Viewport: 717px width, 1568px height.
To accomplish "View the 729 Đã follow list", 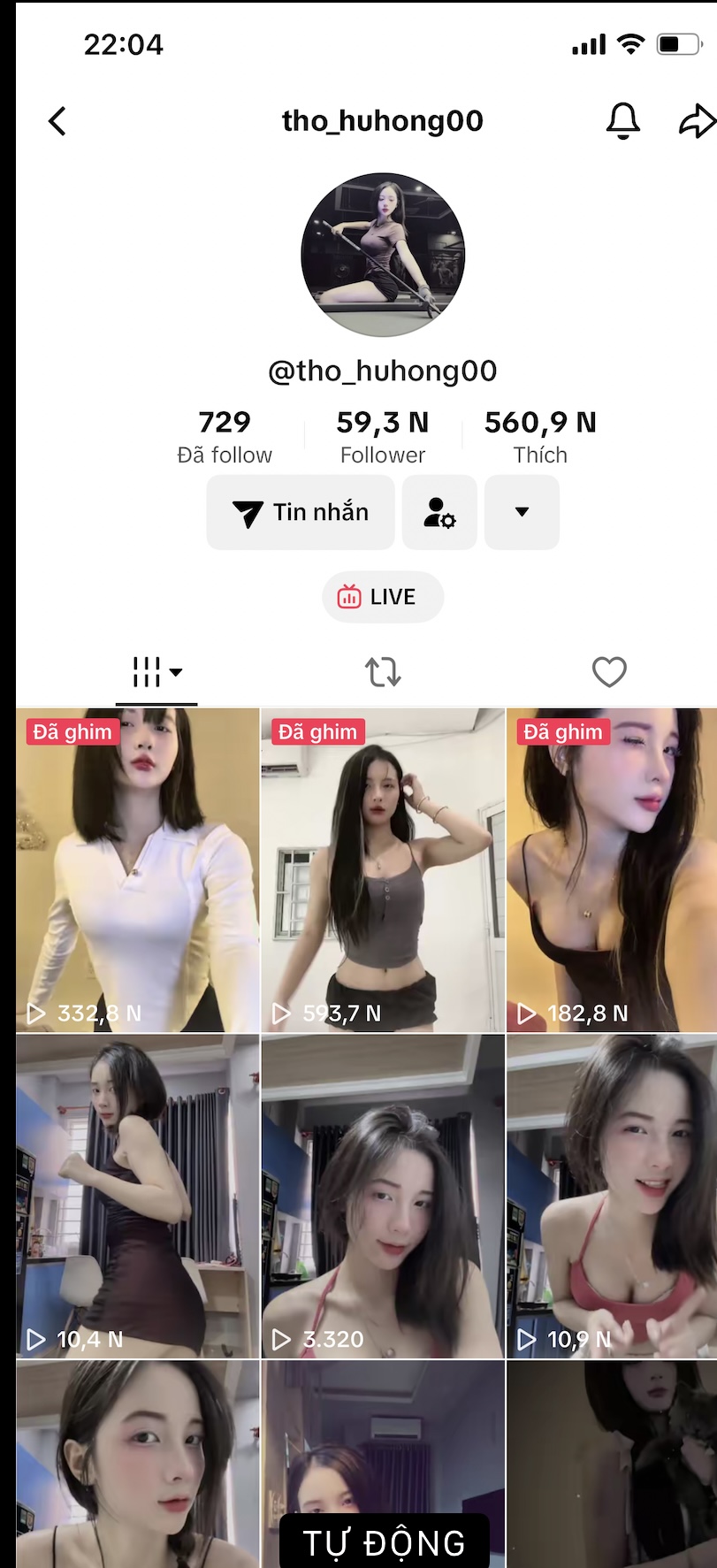I will (225, 436).
